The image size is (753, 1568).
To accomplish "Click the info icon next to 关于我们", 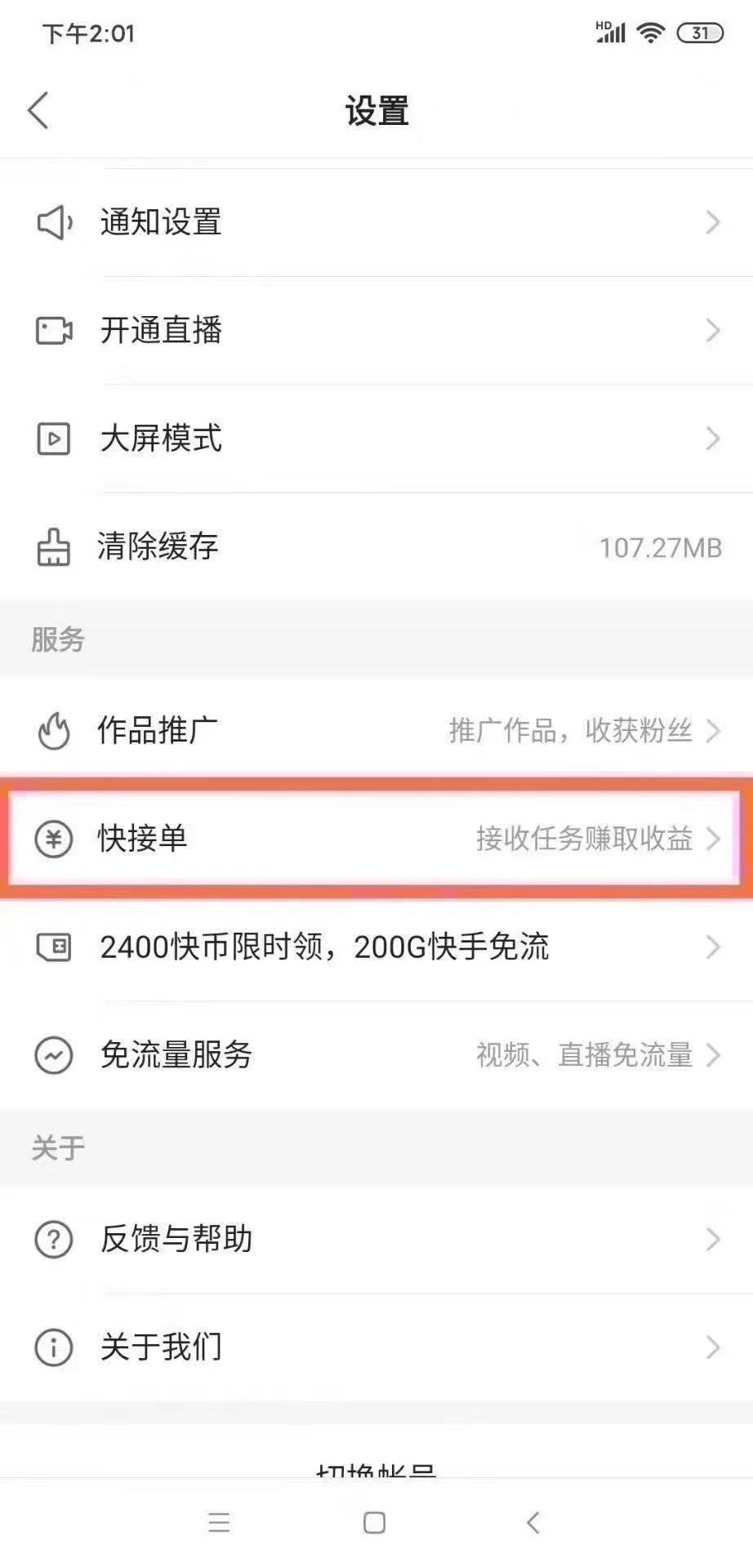I will coord(52,1347).
